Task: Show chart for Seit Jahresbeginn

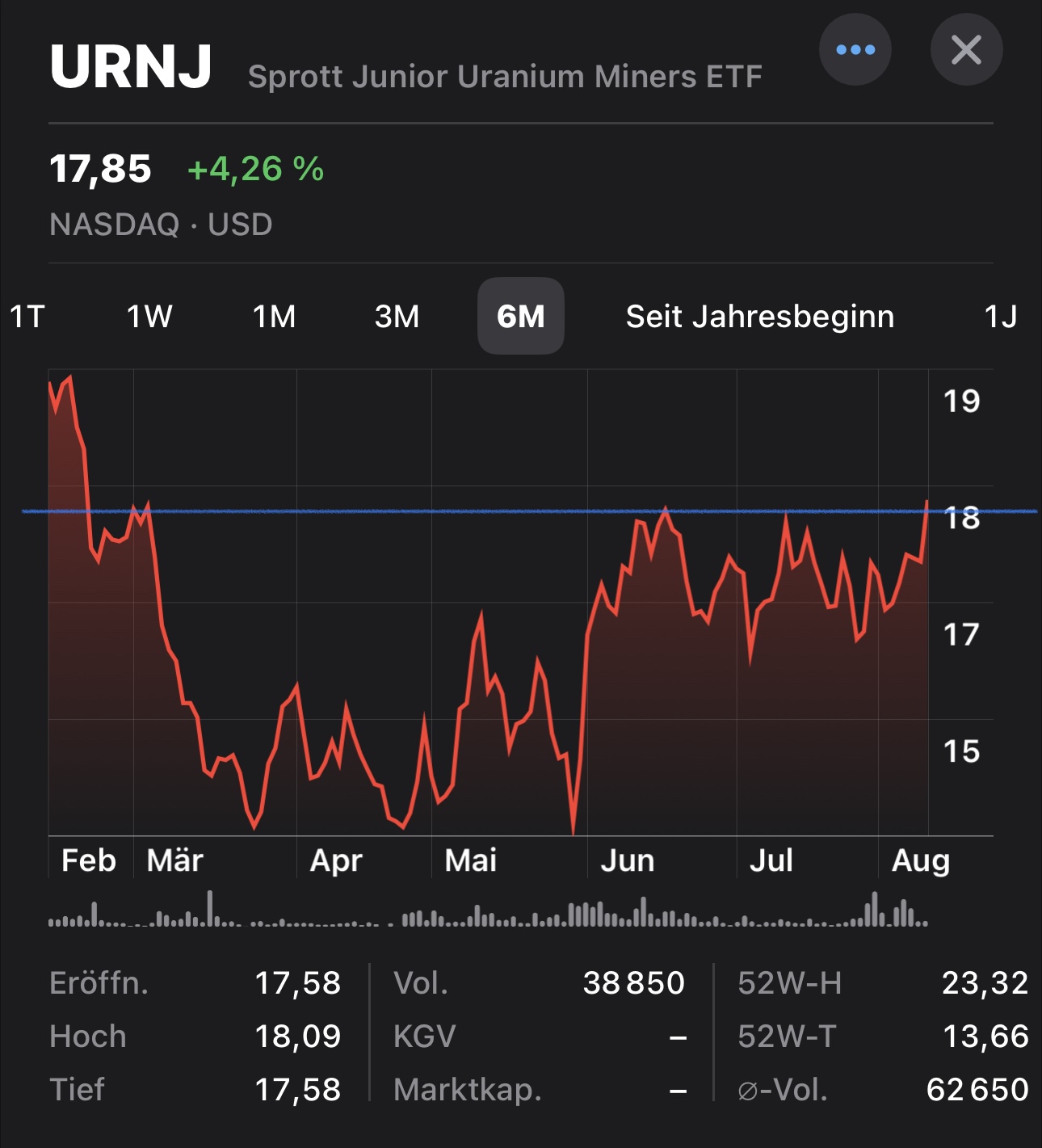Action: [x=759, y=316]
